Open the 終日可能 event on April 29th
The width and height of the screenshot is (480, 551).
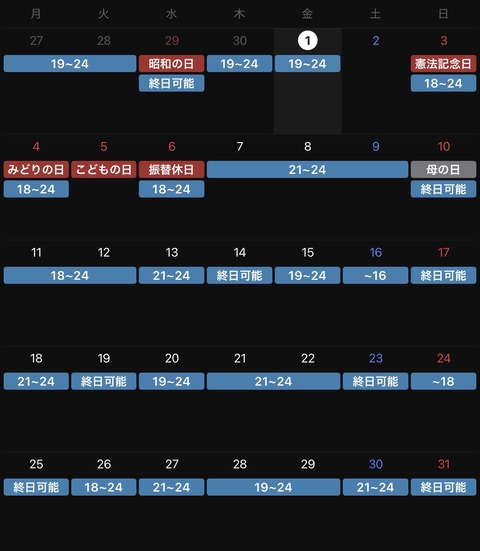click(x=171, y=83)
